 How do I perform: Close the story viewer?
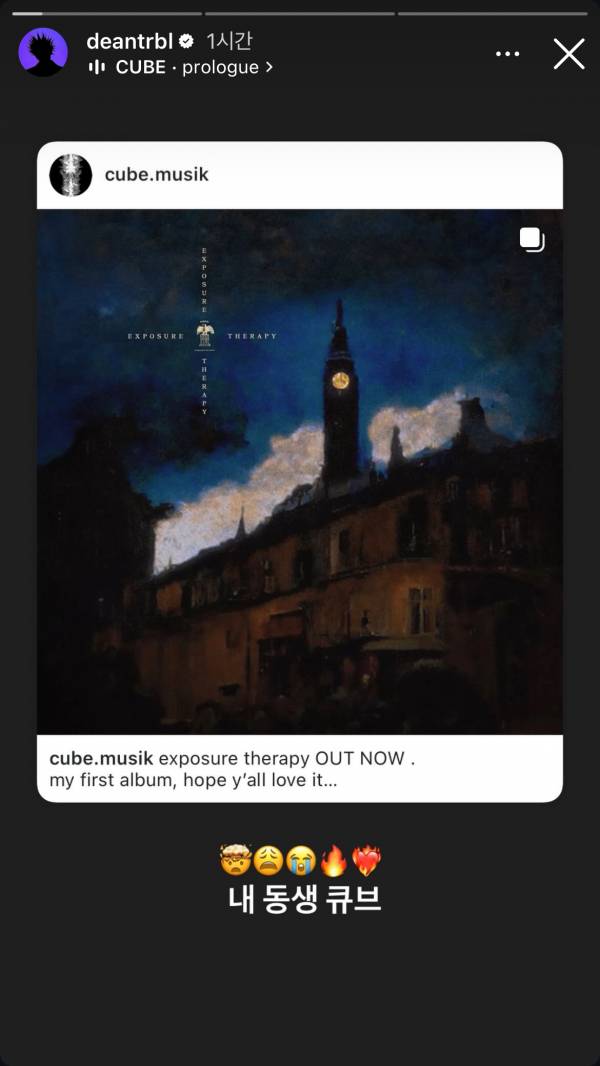coord(568,54)
